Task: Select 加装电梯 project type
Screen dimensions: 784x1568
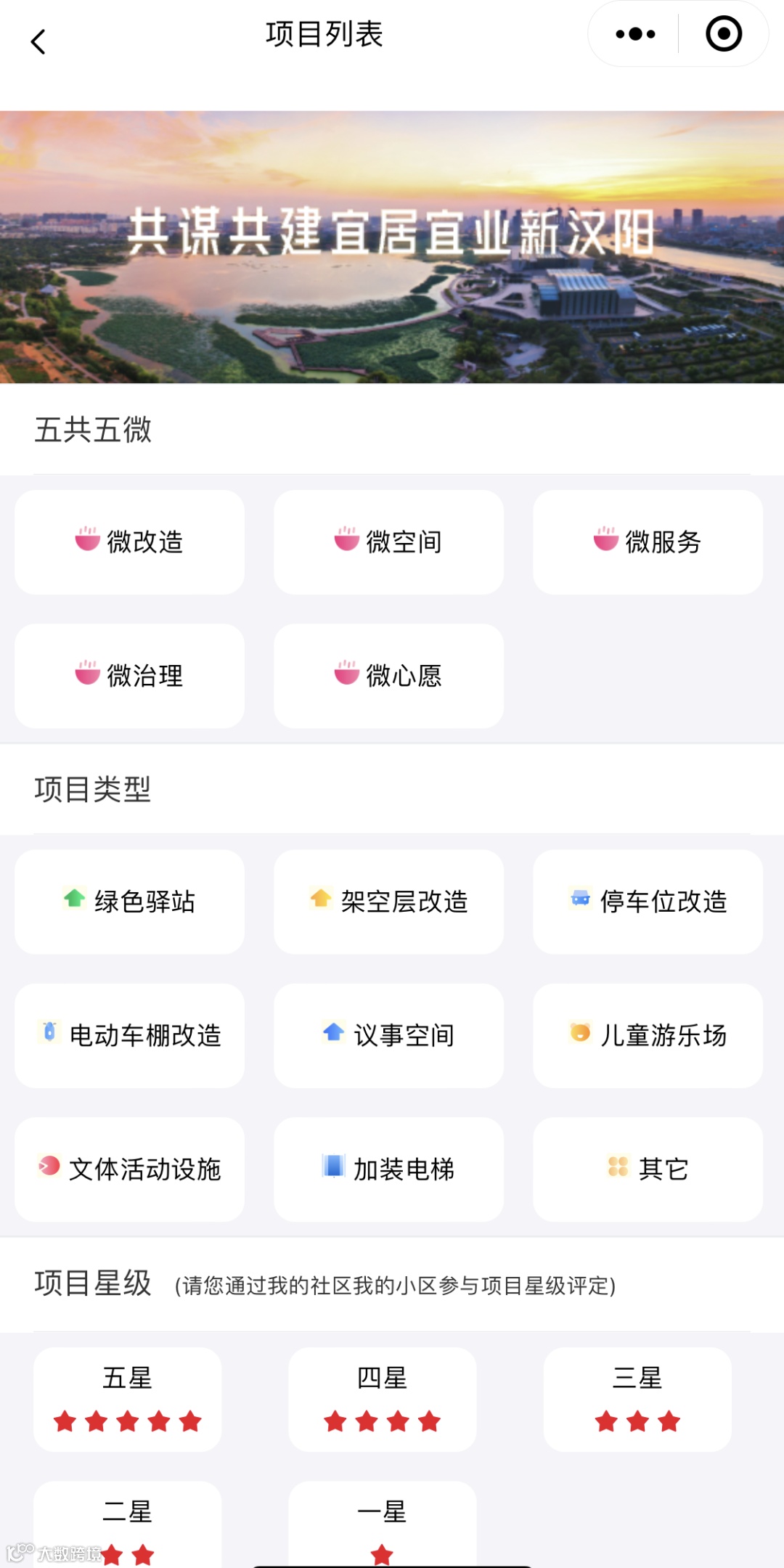Action: [388, 1169]
